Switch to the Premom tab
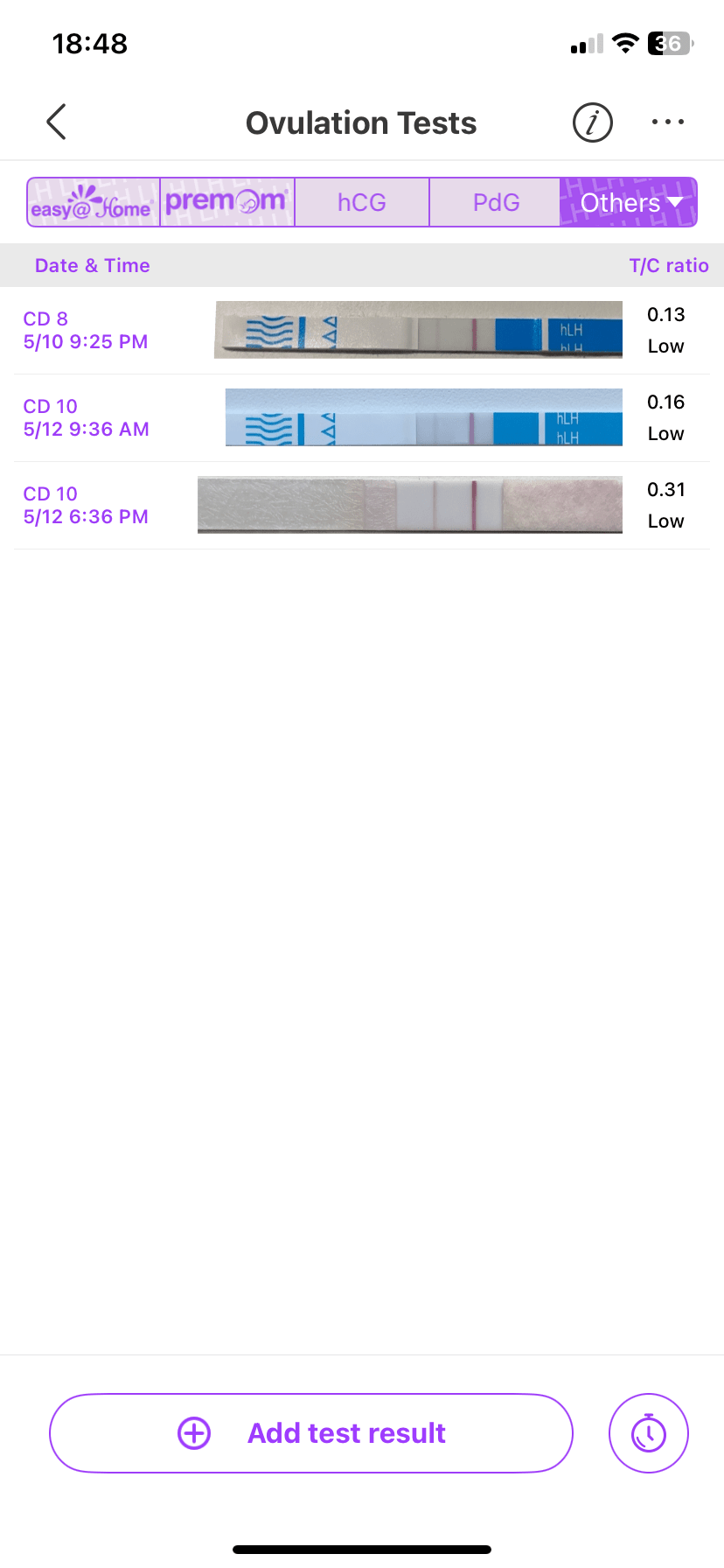The height and width of the screenshot is (1568, 724). click(x=227, y=202)
